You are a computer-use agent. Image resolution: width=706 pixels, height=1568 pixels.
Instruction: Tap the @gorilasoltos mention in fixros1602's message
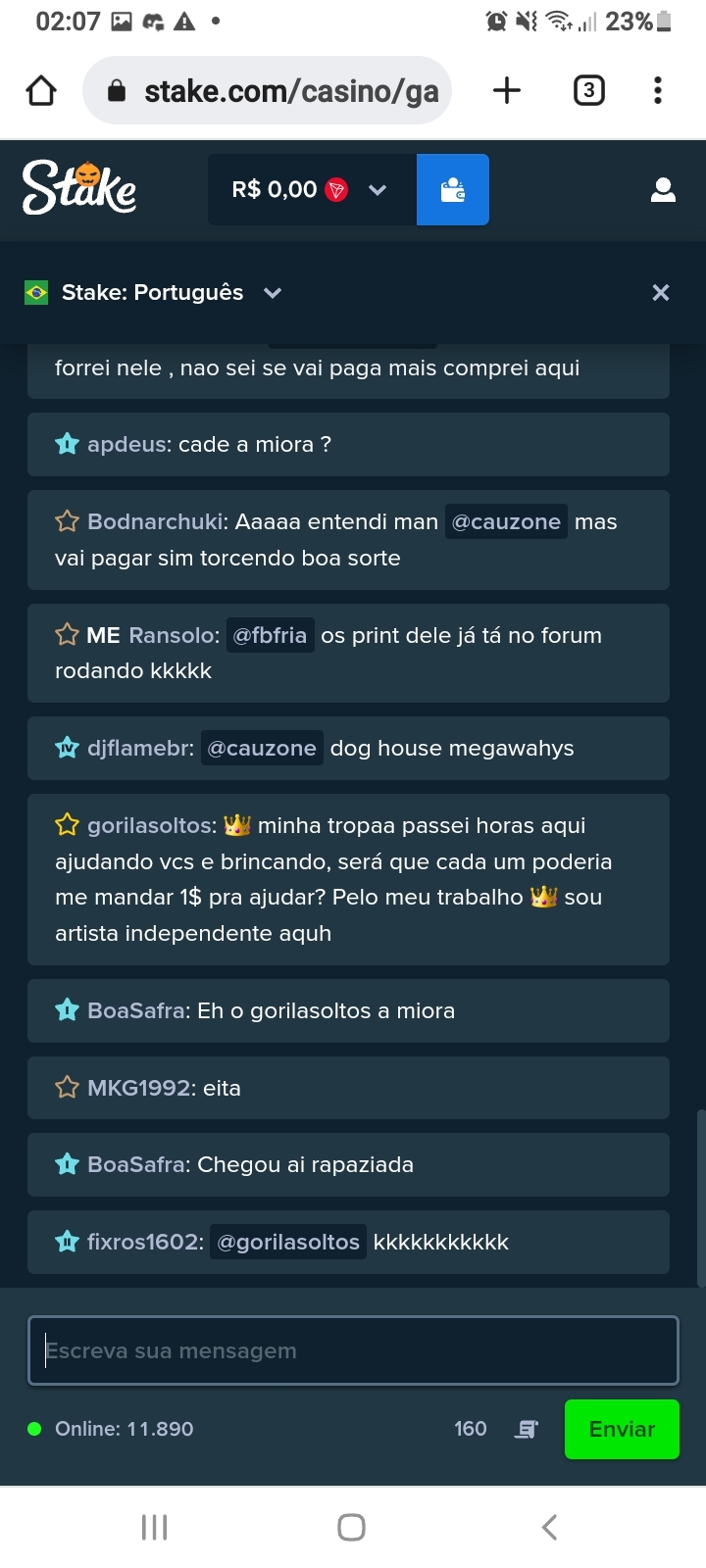[x=288, y=1242]
